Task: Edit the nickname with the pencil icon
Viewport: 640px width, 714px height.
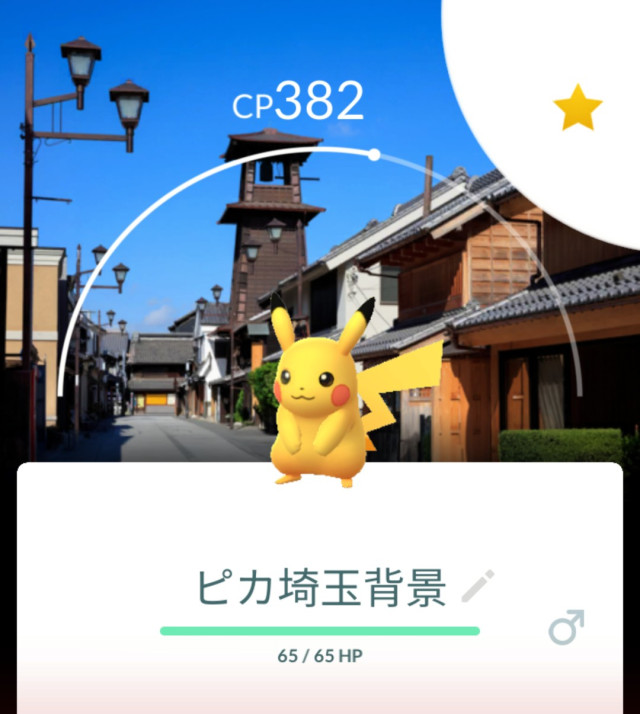Action: tap(478, 586)
